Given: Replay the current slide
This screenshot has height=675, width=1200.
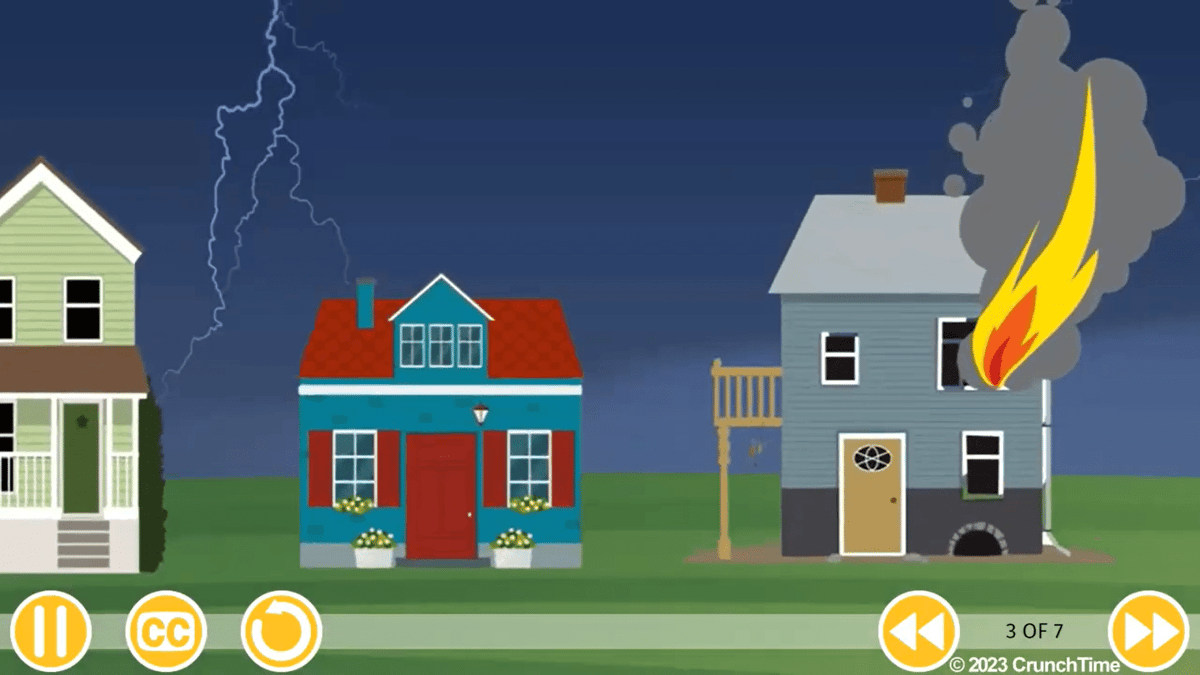Looking at the screenshot, I should pos(281,631).
